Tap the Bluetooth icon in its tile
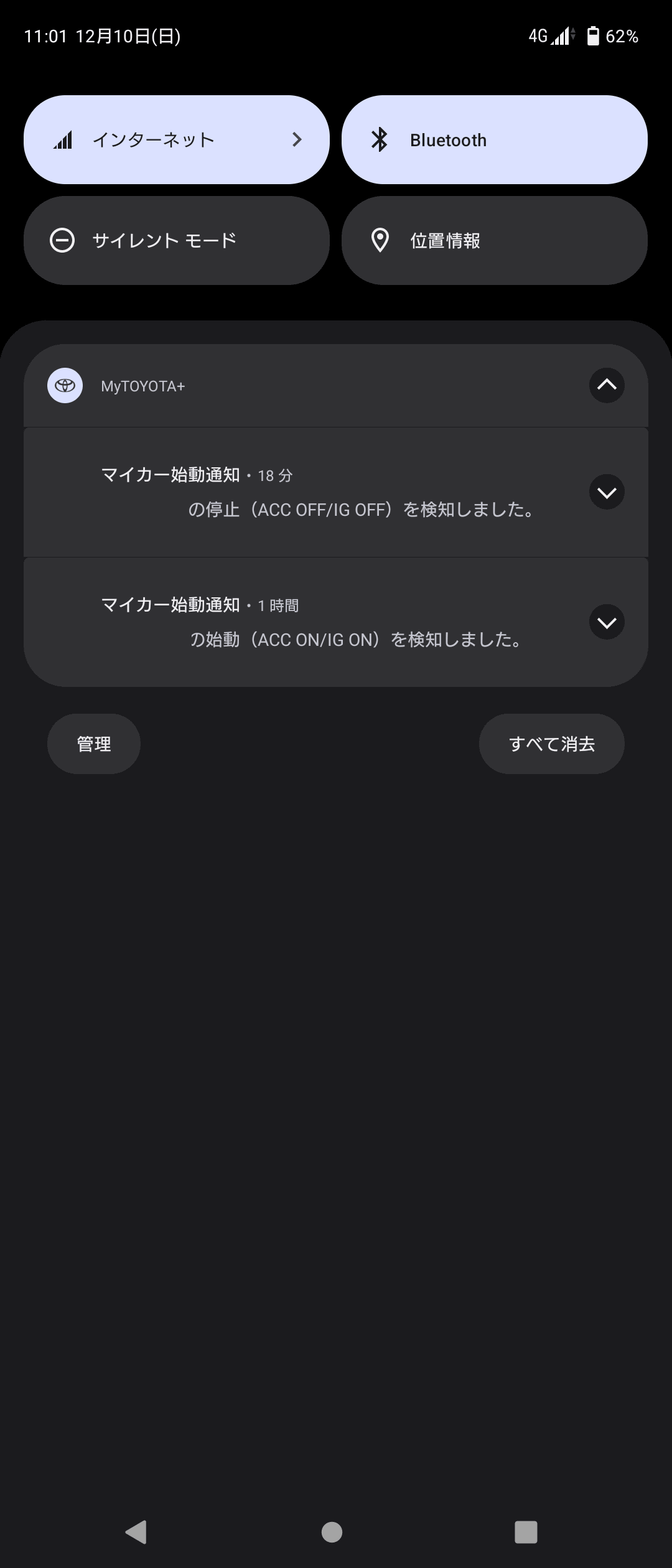The width and height of the screenshot is (672, 1568). tap(380, 139)
